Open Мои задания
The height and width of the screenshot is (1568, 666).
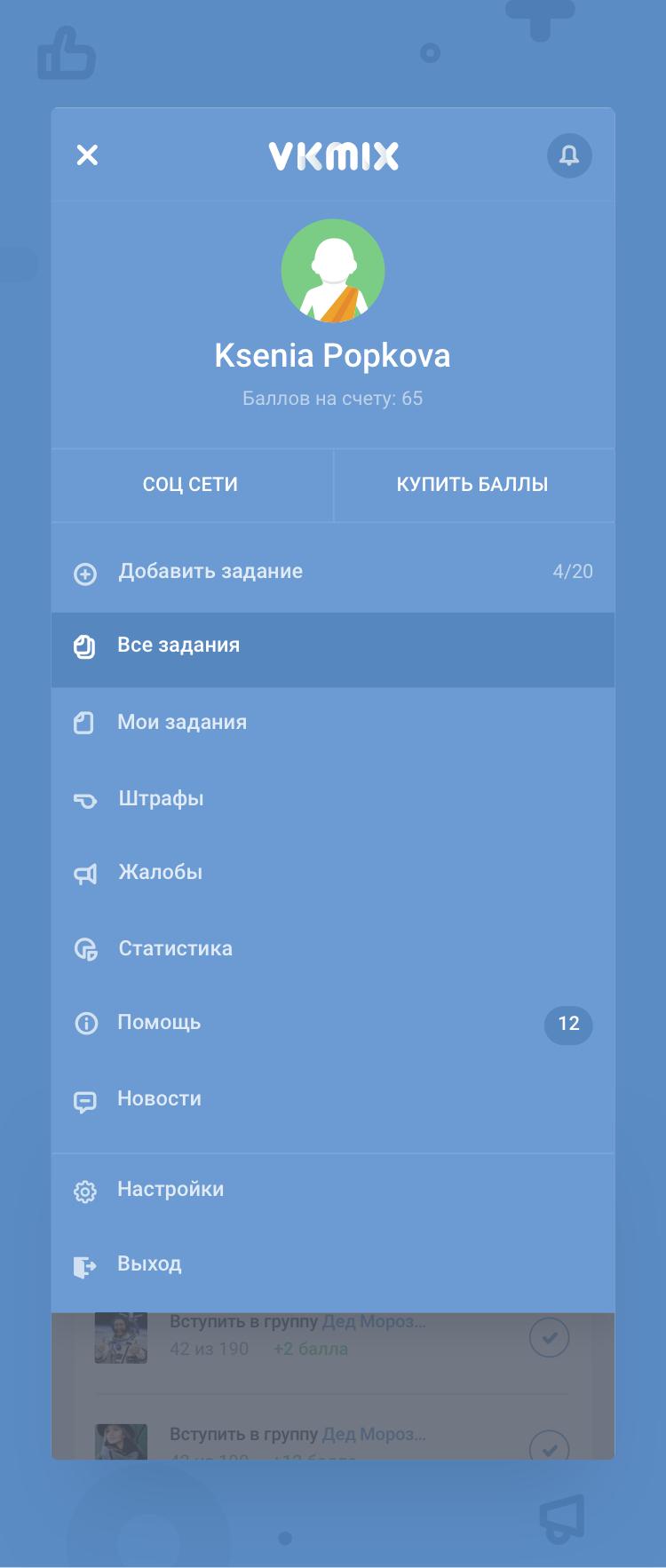(x=182, y=723)
